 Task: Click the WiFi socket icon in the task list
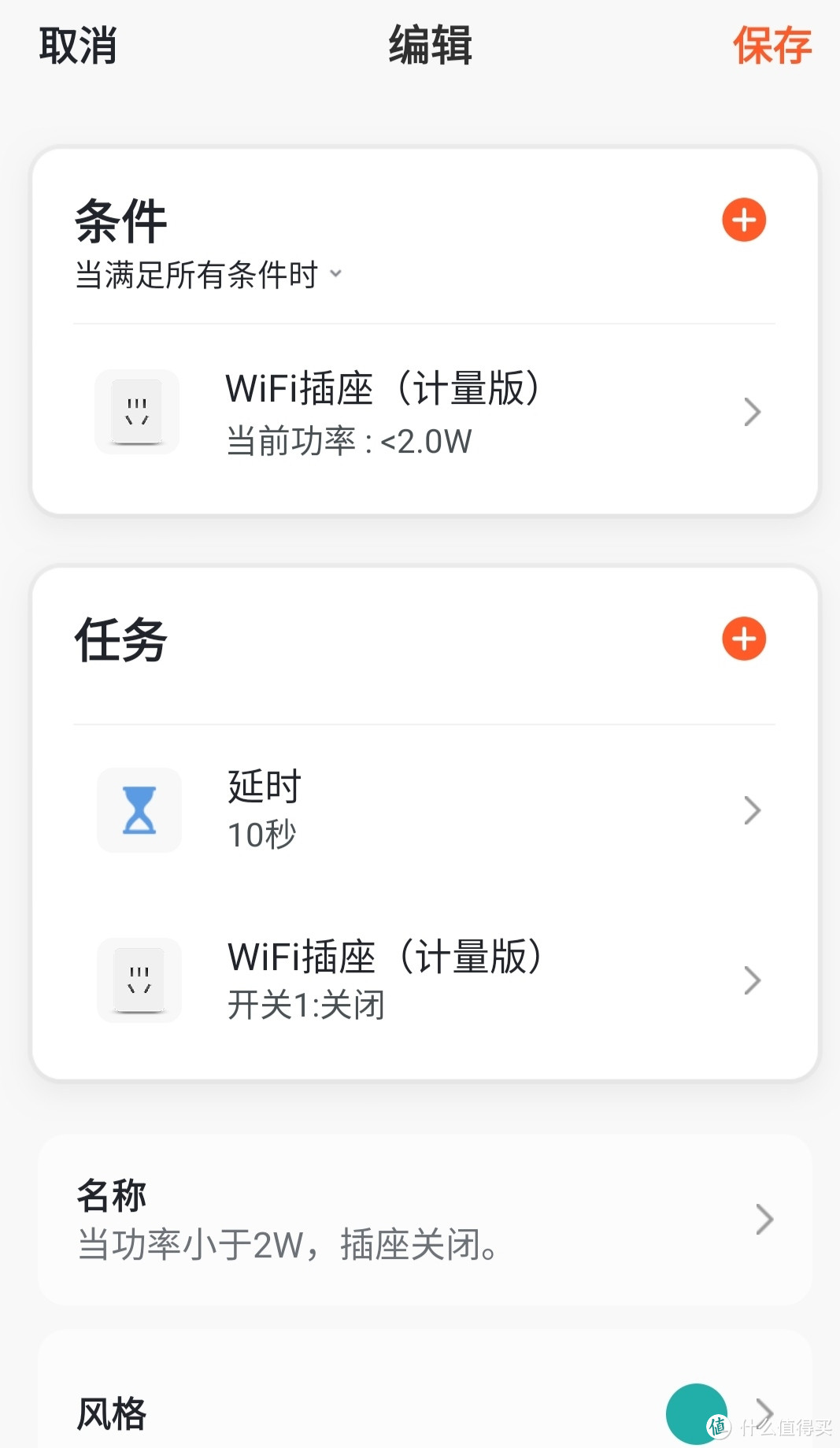tap(139, 980)
